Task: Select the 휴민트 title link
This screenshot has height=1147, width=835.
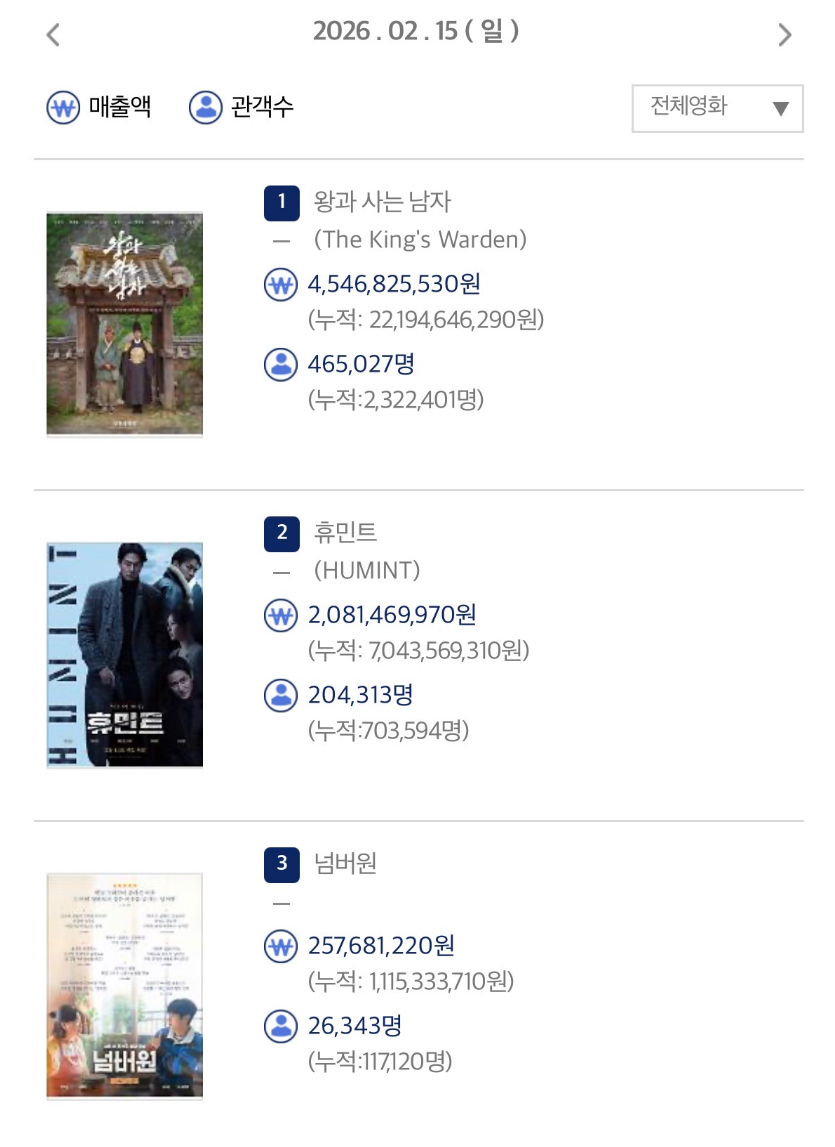Action: tap(345, 533)
